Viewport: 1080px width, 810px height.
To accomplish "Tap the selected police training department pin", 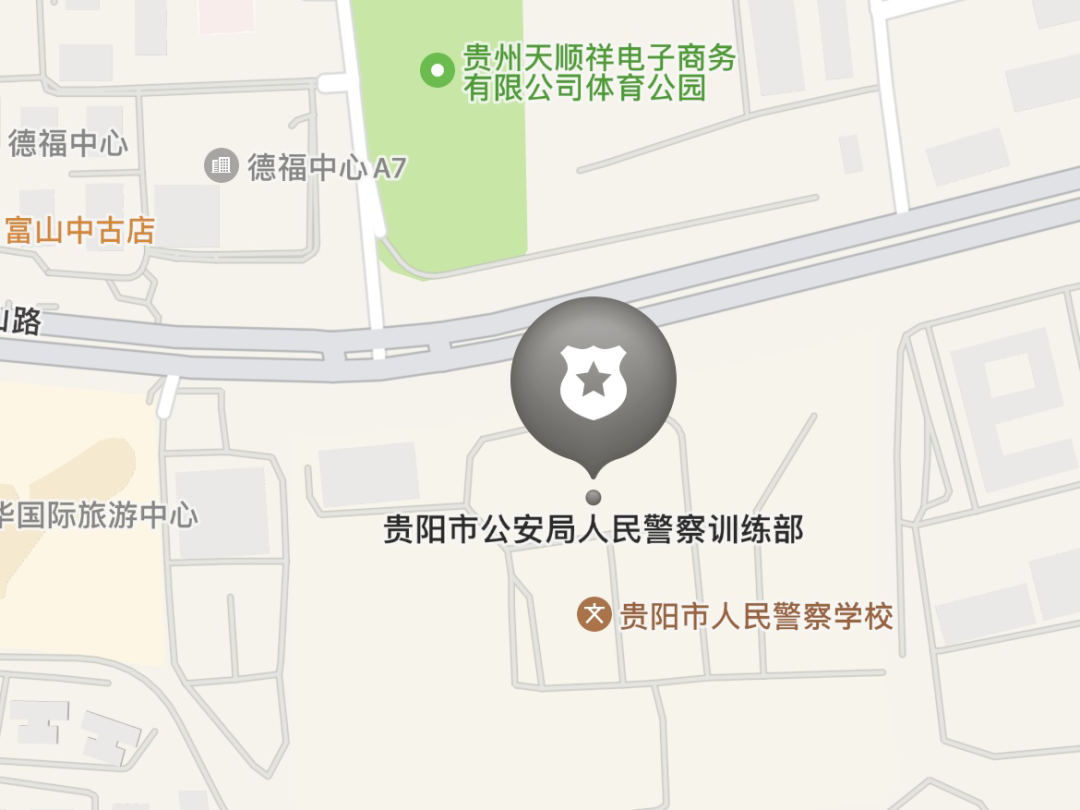I will click(x=593, y=380).
